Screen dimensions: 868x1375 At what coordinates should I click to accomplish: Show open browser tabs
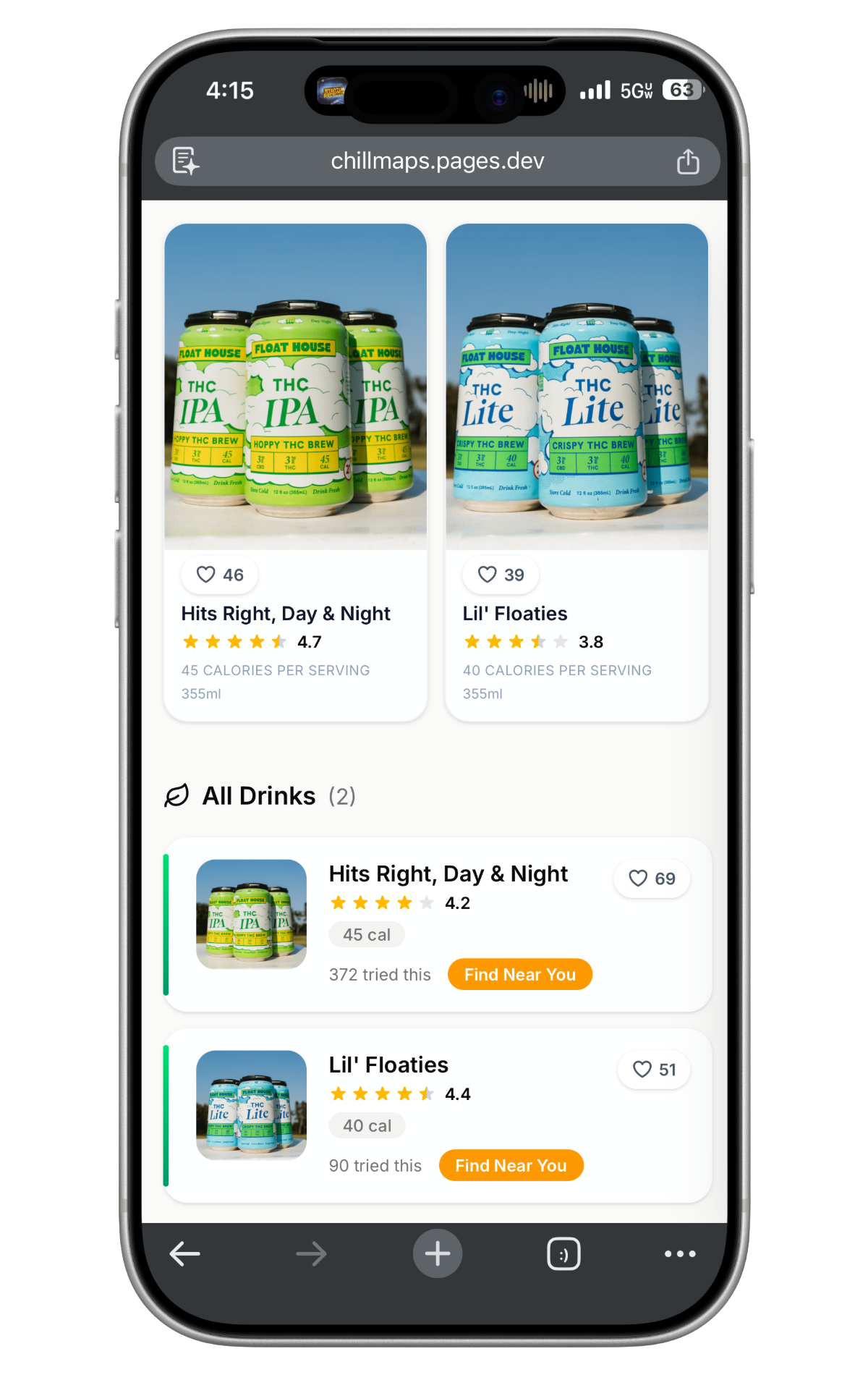click(563, 1253)
